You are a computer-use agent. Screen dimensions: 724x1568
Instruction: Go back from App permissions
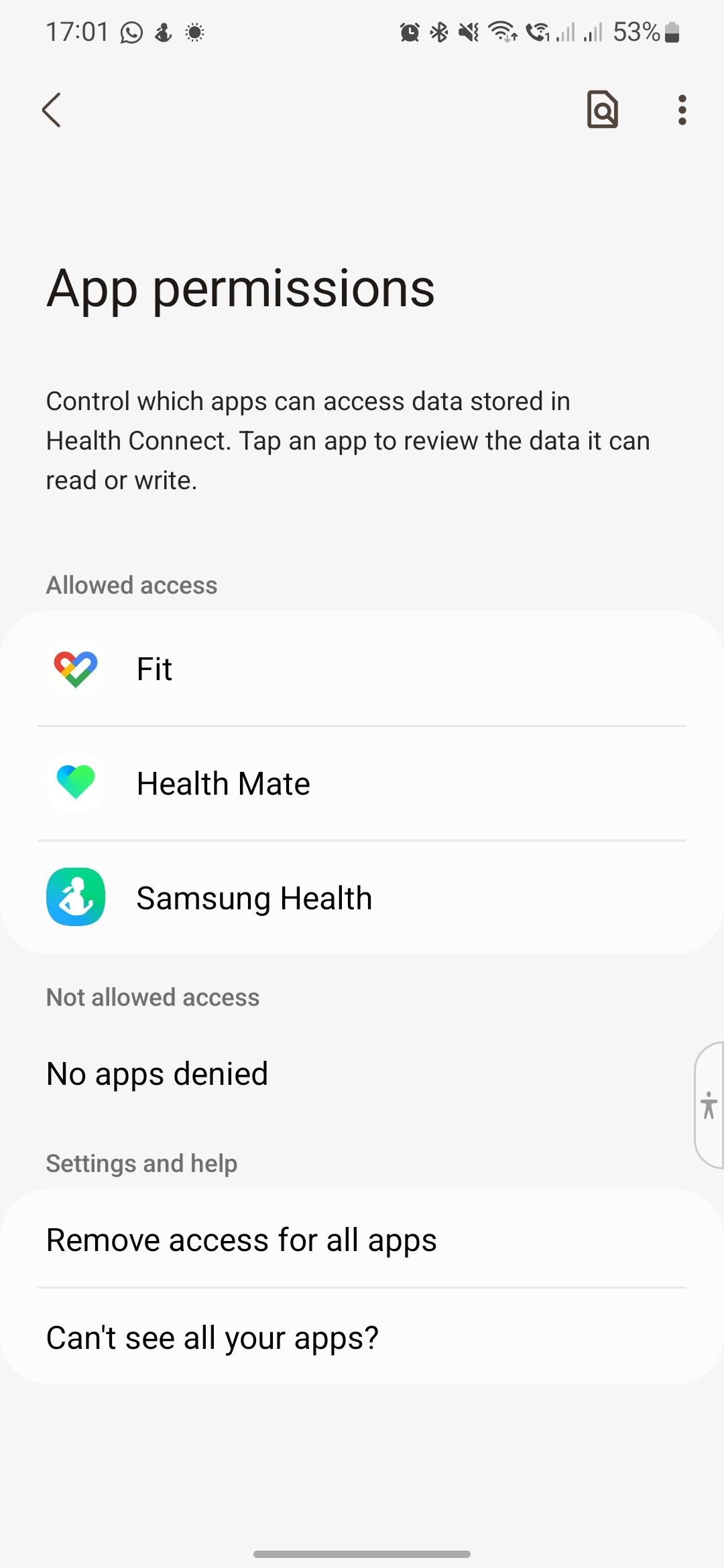tap(52, 110)
